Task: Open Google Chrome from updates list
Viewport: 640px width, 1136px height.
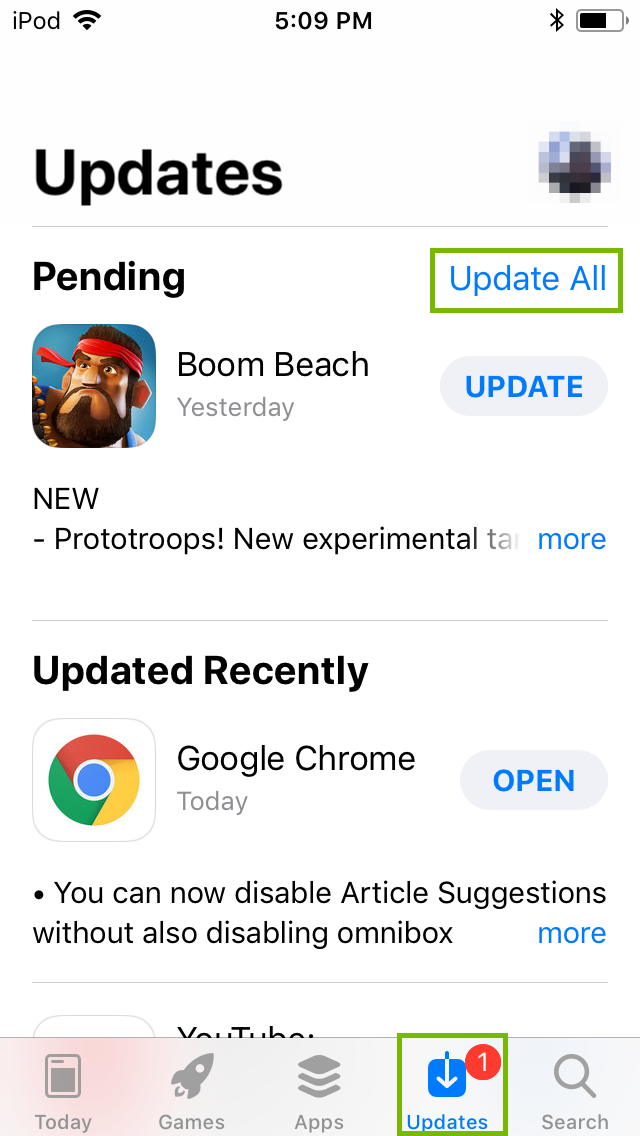Action: pyautogui.click(x=533, y=781)
